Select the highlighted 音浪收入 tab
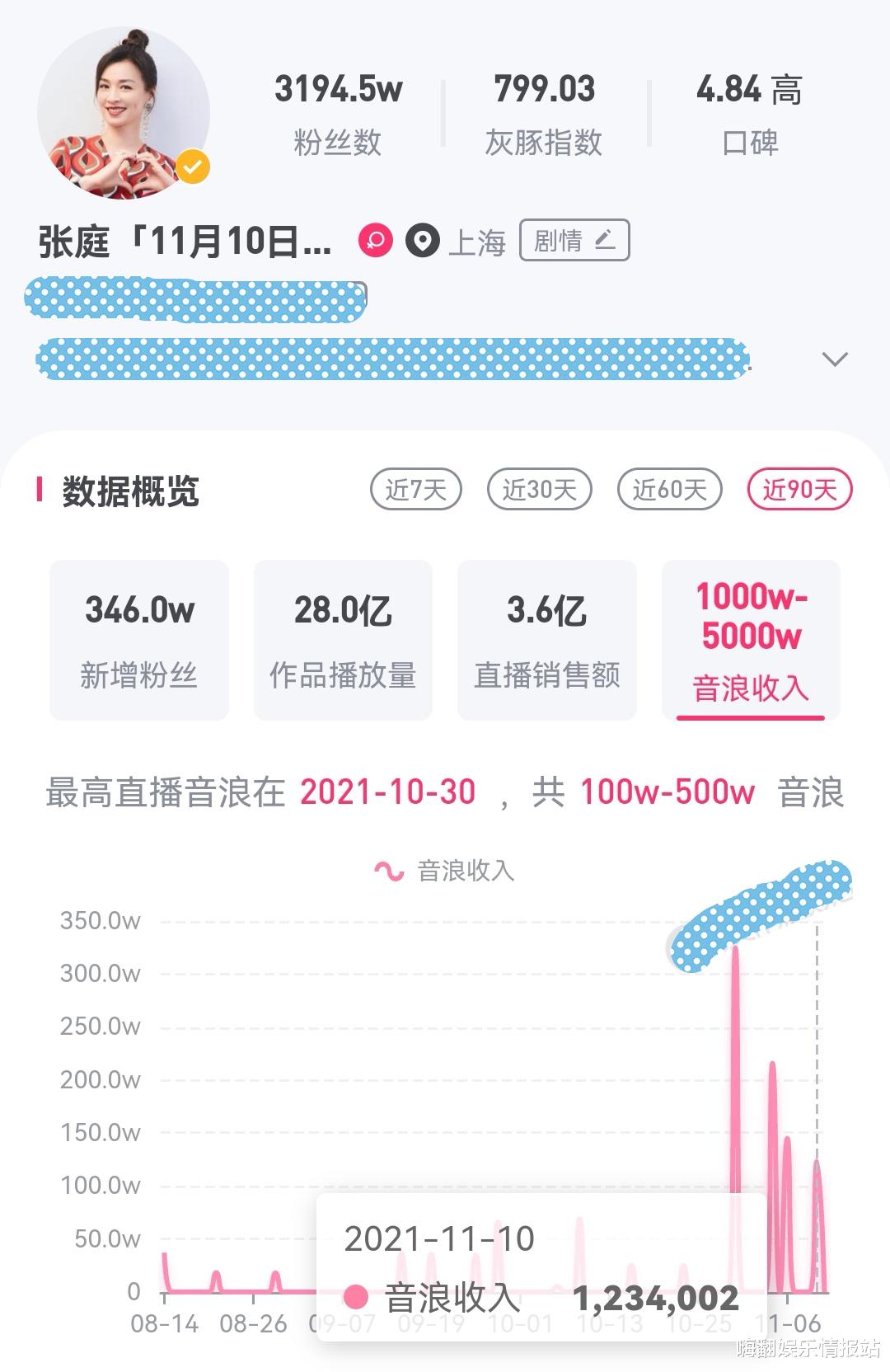This screenshot has height=1372, width=890. [x=751, y=638]
